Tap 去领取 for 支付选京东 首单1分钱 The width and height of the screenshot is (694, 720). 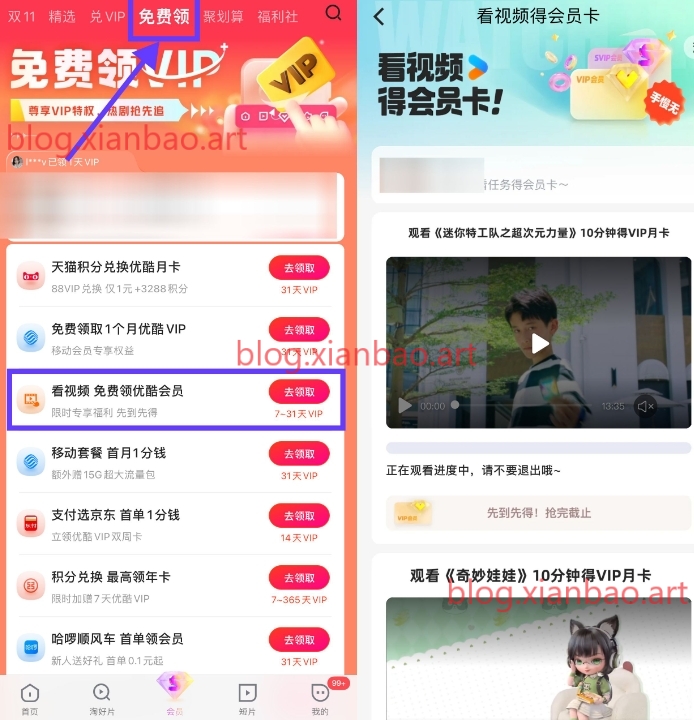[x=299, y=516]
